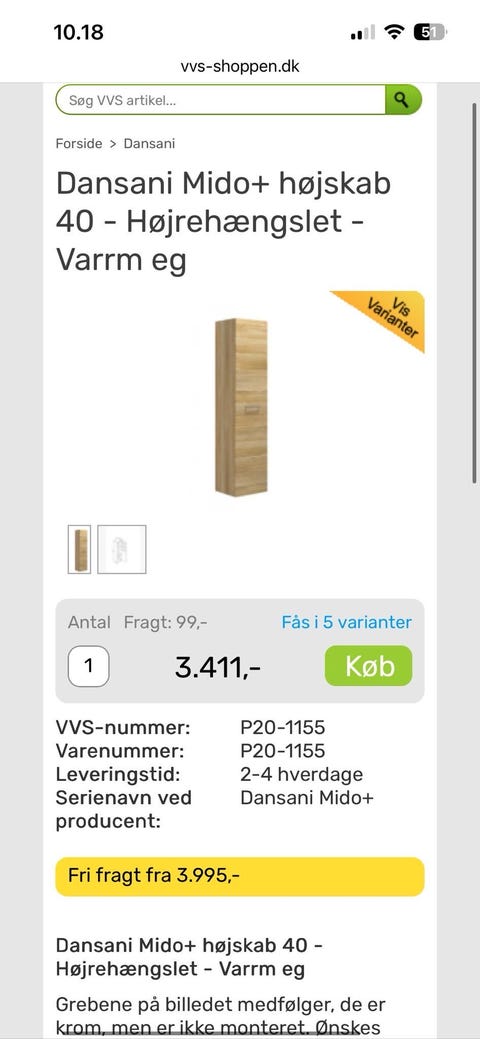This screenshot has height=1039, width=480.
Task: Tap the Antal quantity field
Action: coord(89,666)
